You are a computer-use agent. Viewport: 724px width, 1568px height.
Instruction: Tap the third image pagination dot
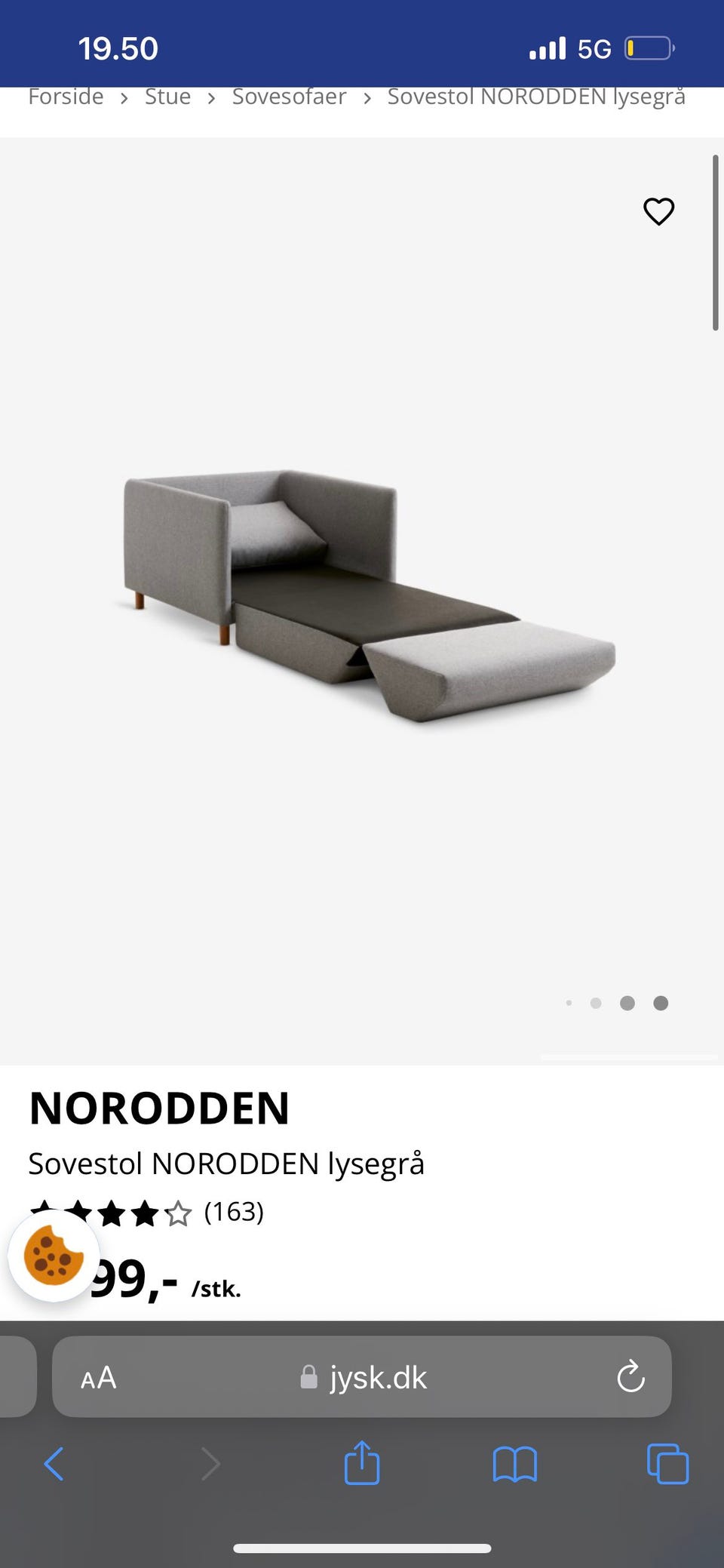(627, 1004)
